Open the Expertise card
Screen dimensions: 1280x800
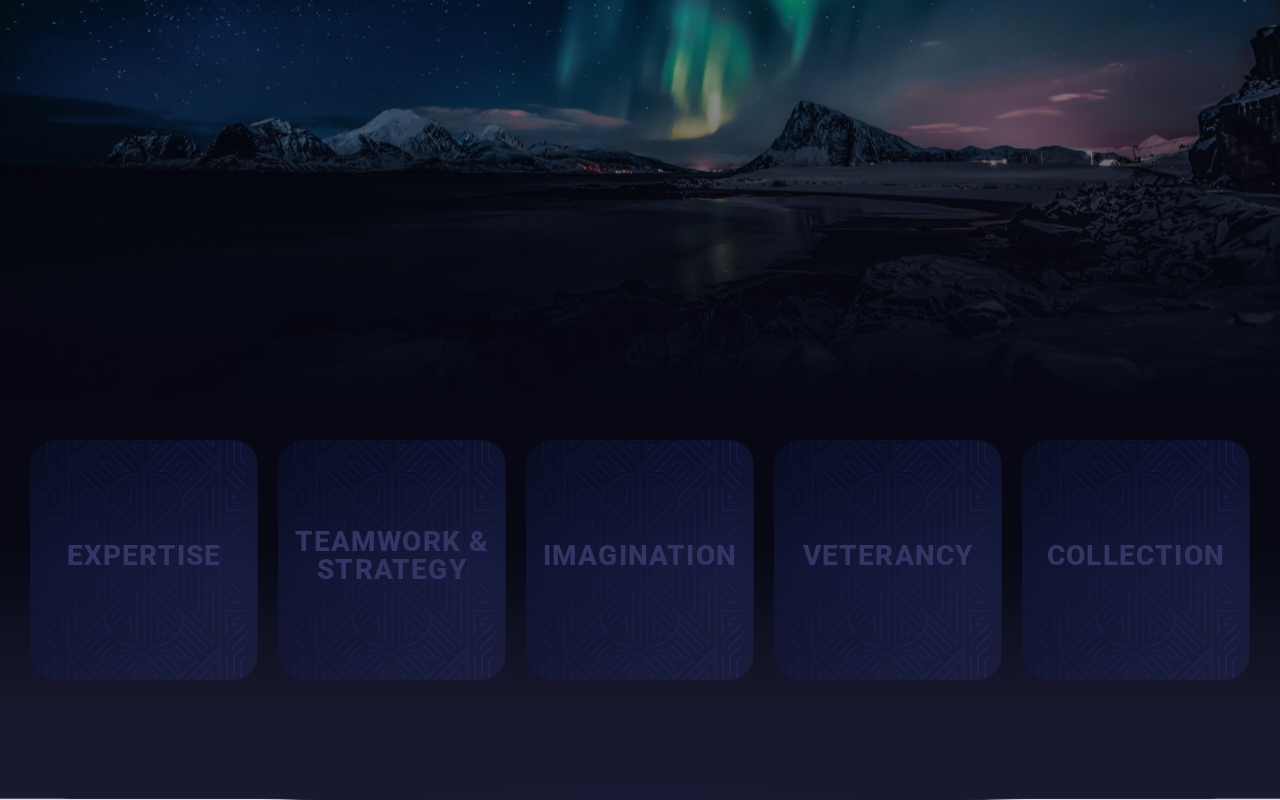pos(144,558)
